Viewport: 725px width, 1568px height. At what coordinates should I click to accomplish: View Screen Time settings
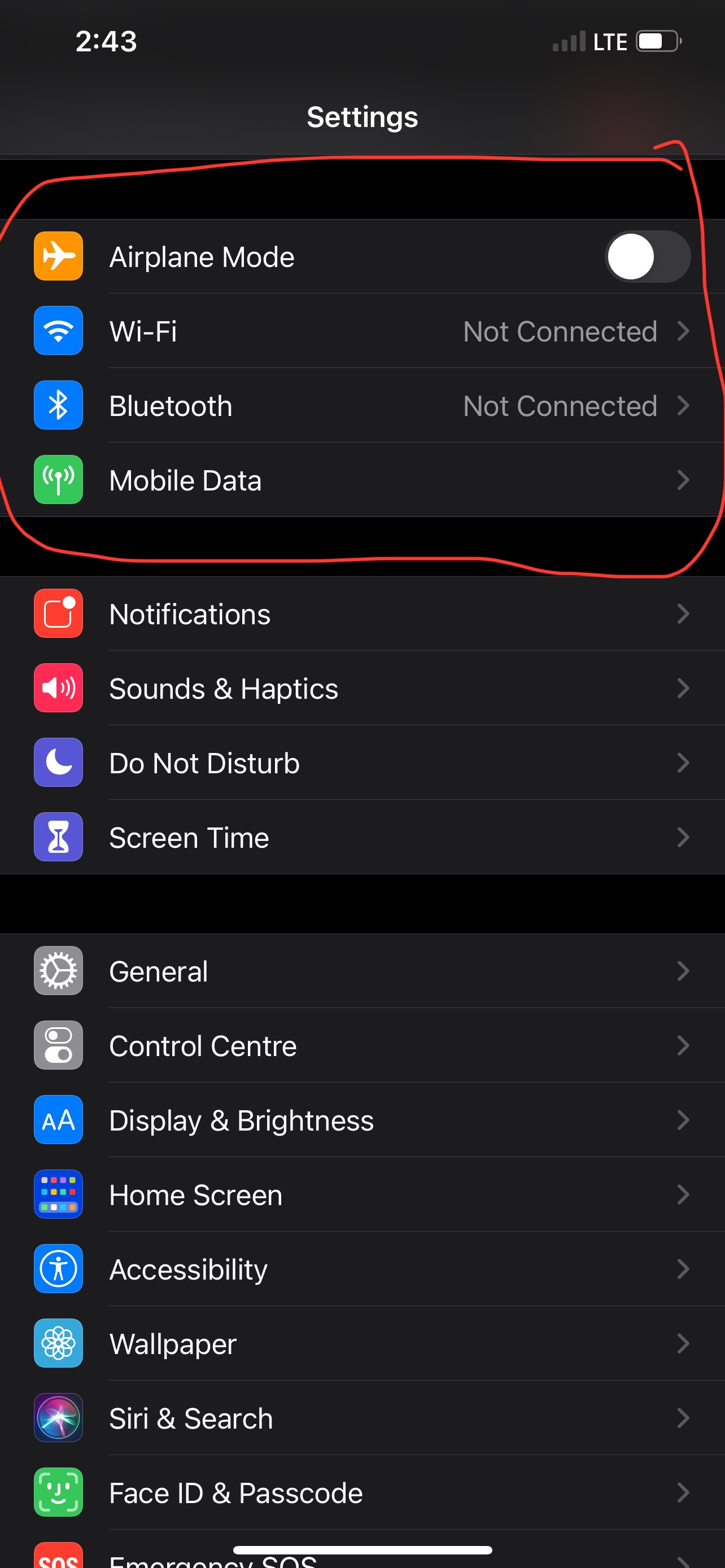[x=362, y=838]
